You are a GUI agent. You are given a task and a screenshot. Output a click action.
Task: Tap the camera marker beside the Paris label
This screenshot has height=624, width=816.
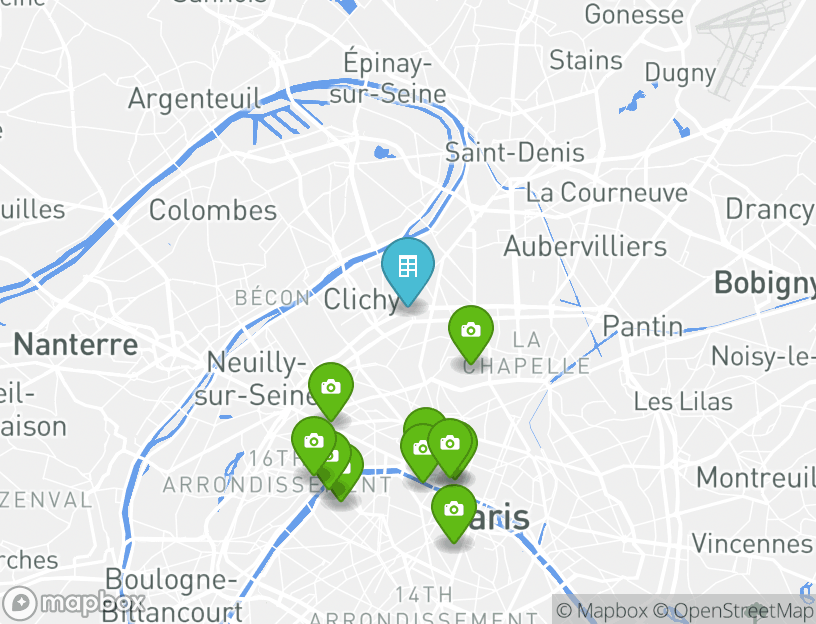[x=453, y=510]
